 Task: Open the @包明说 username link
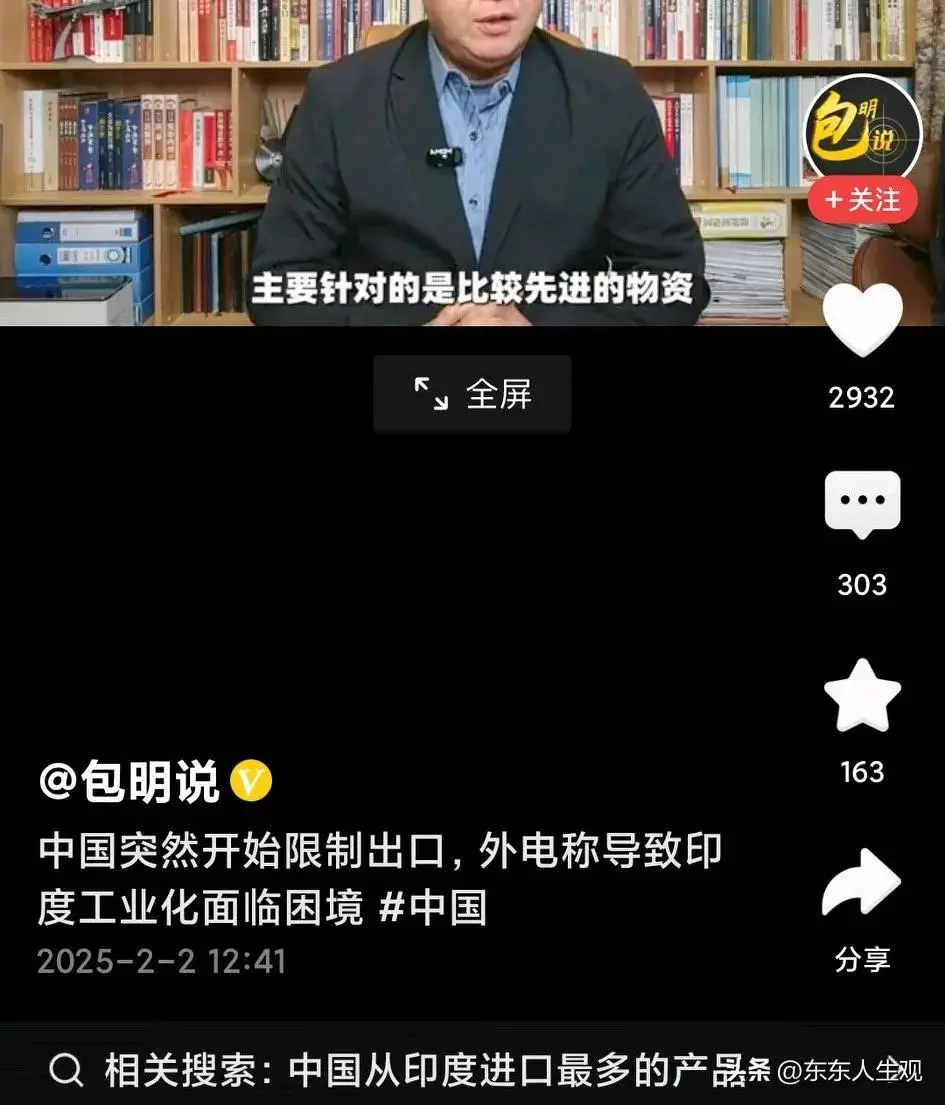coord(128,783)
